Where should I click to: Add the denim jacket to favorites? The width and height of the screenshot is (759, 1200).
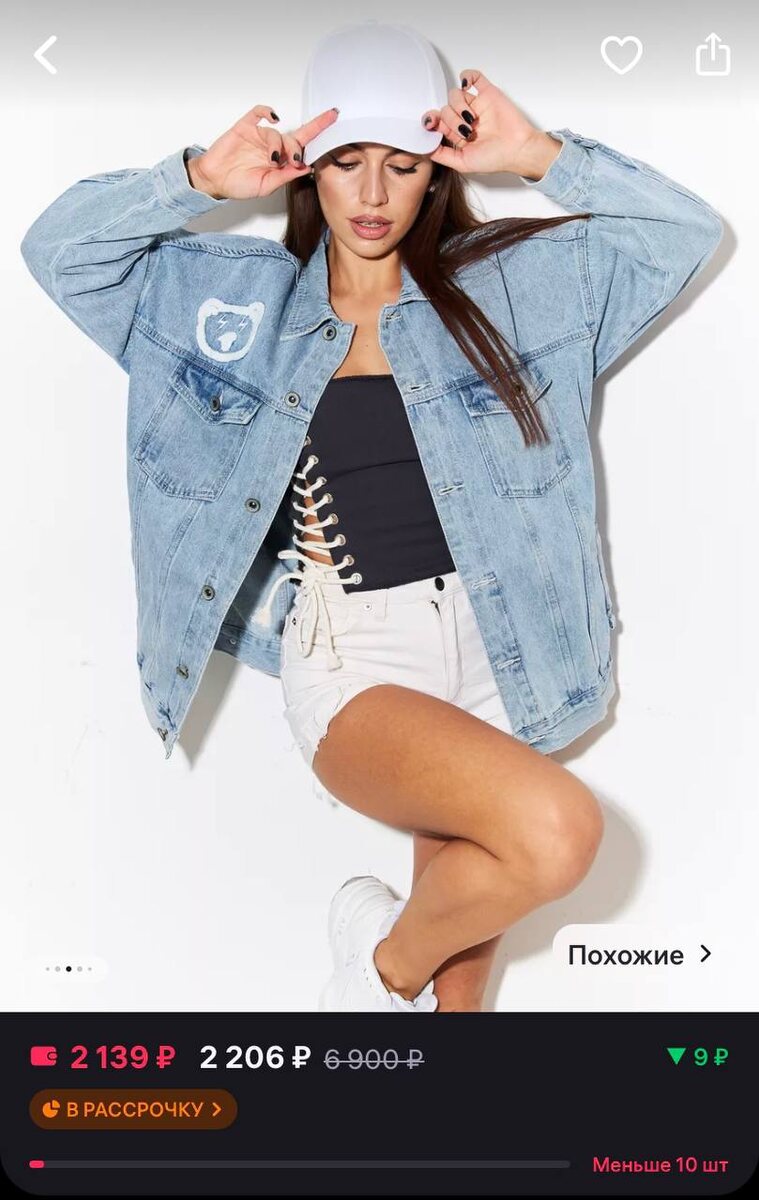[620, 55]
